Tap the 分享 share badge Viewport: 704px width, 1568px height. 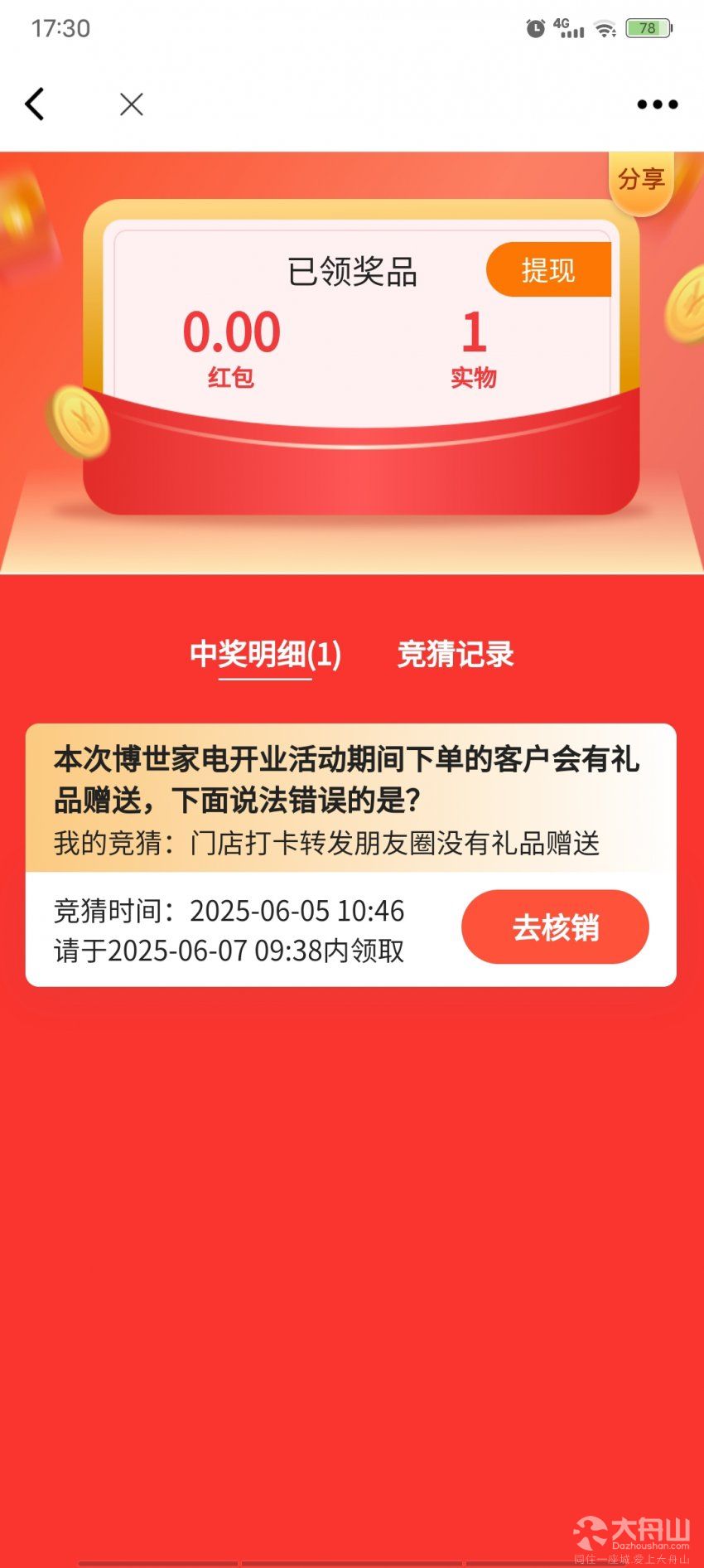point(641,179)
